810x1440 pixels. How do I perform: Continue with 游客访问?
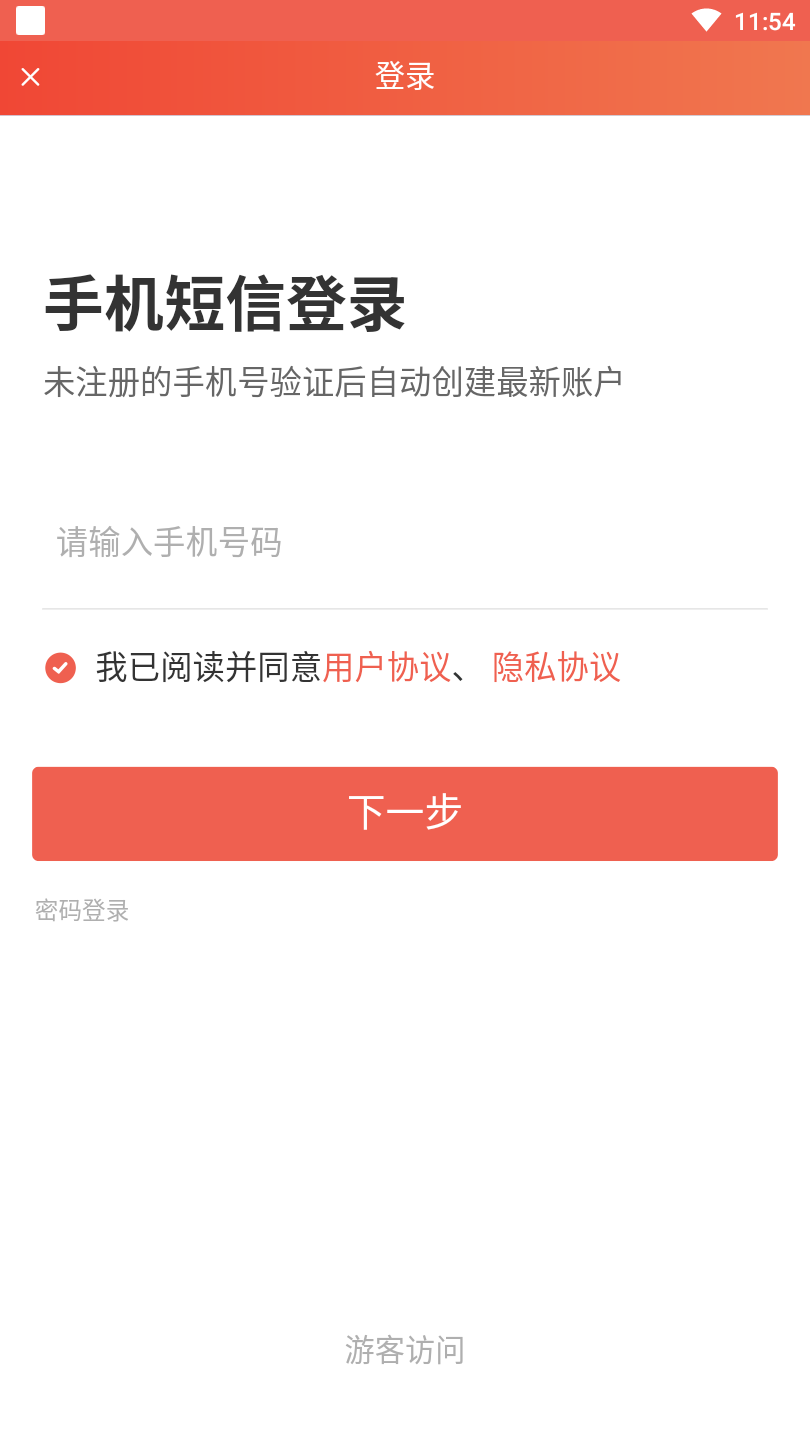pyautogui.click(x=405, y=1349)
